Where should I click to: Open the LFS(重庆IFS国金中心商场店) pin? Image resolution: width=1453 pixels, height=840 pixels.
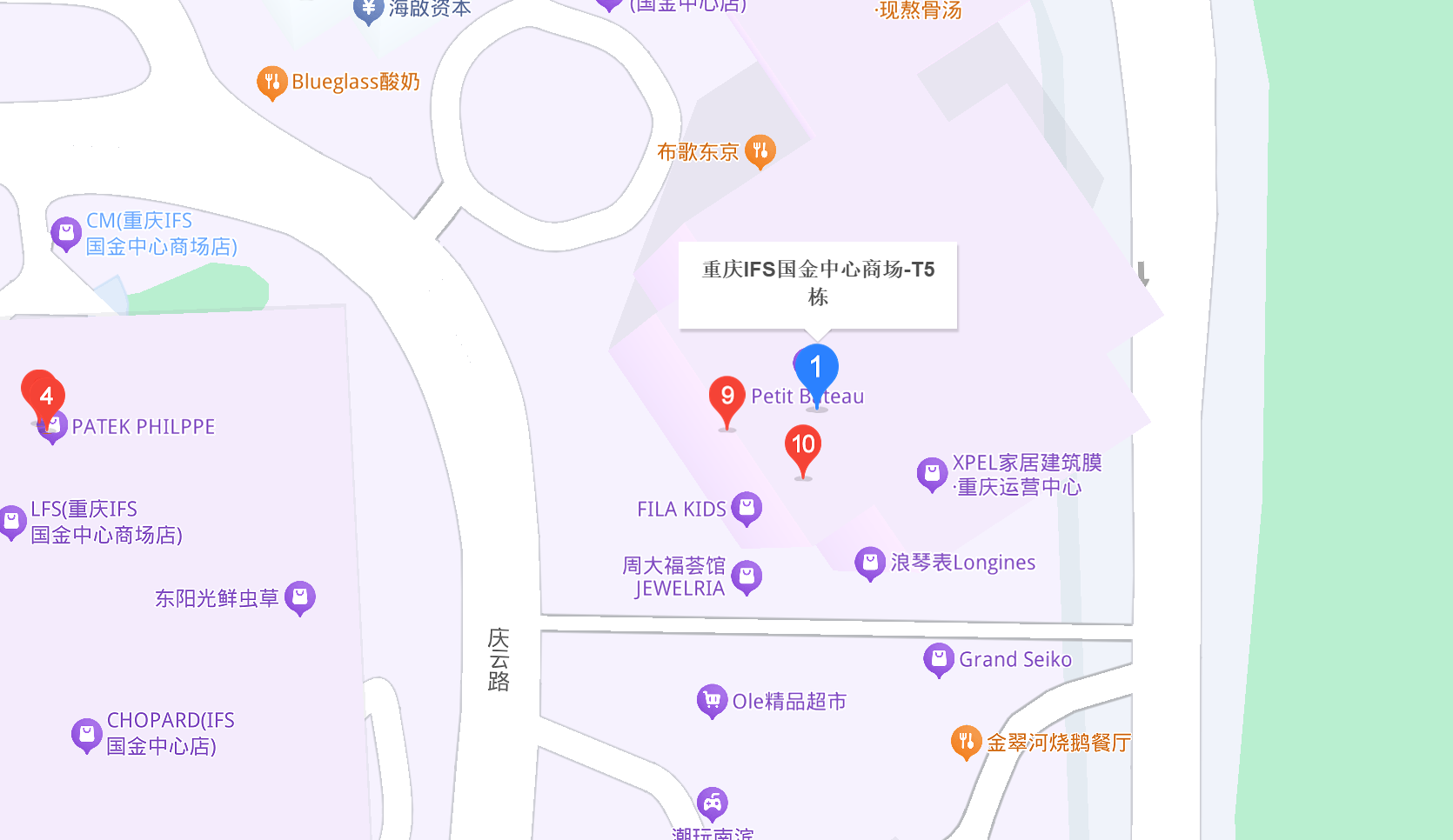pyautogui.click(x=12, y=522)
